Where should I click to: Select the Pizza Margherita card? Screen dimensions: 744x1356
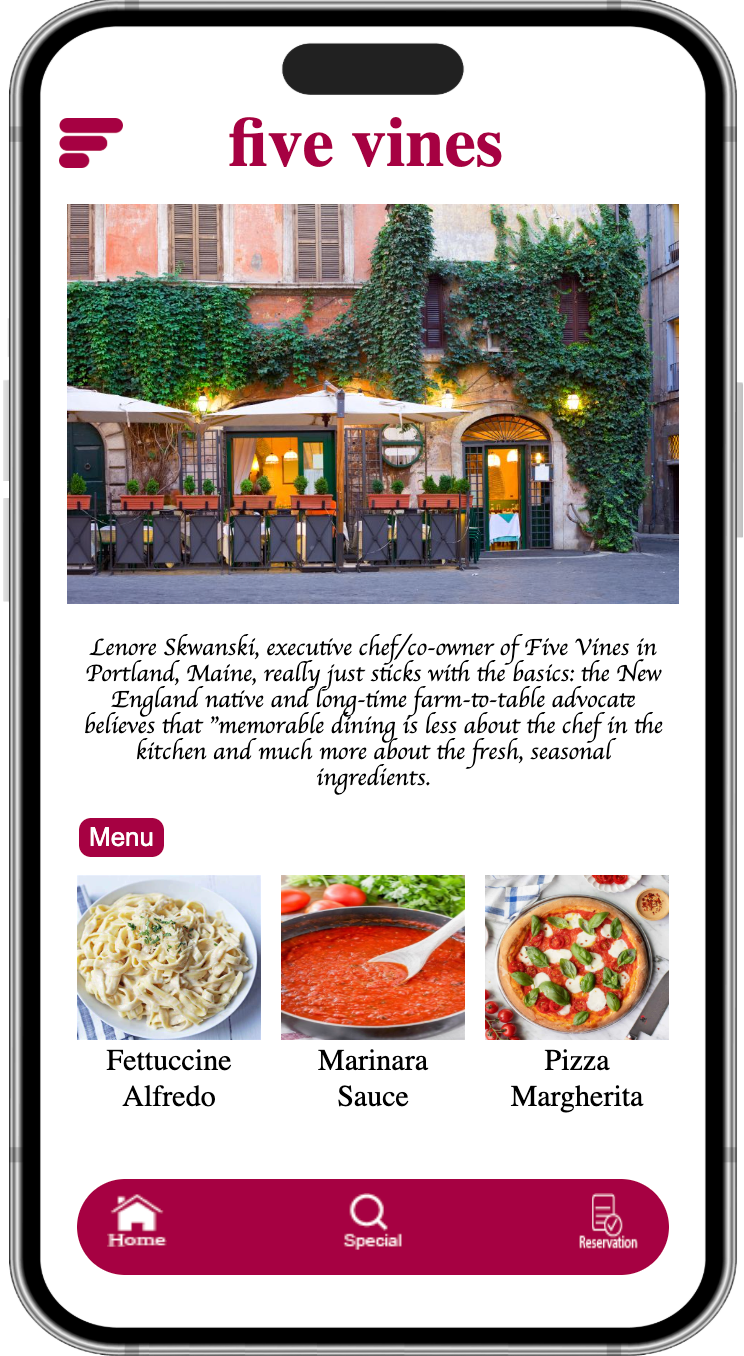click(x=576, y=958)
